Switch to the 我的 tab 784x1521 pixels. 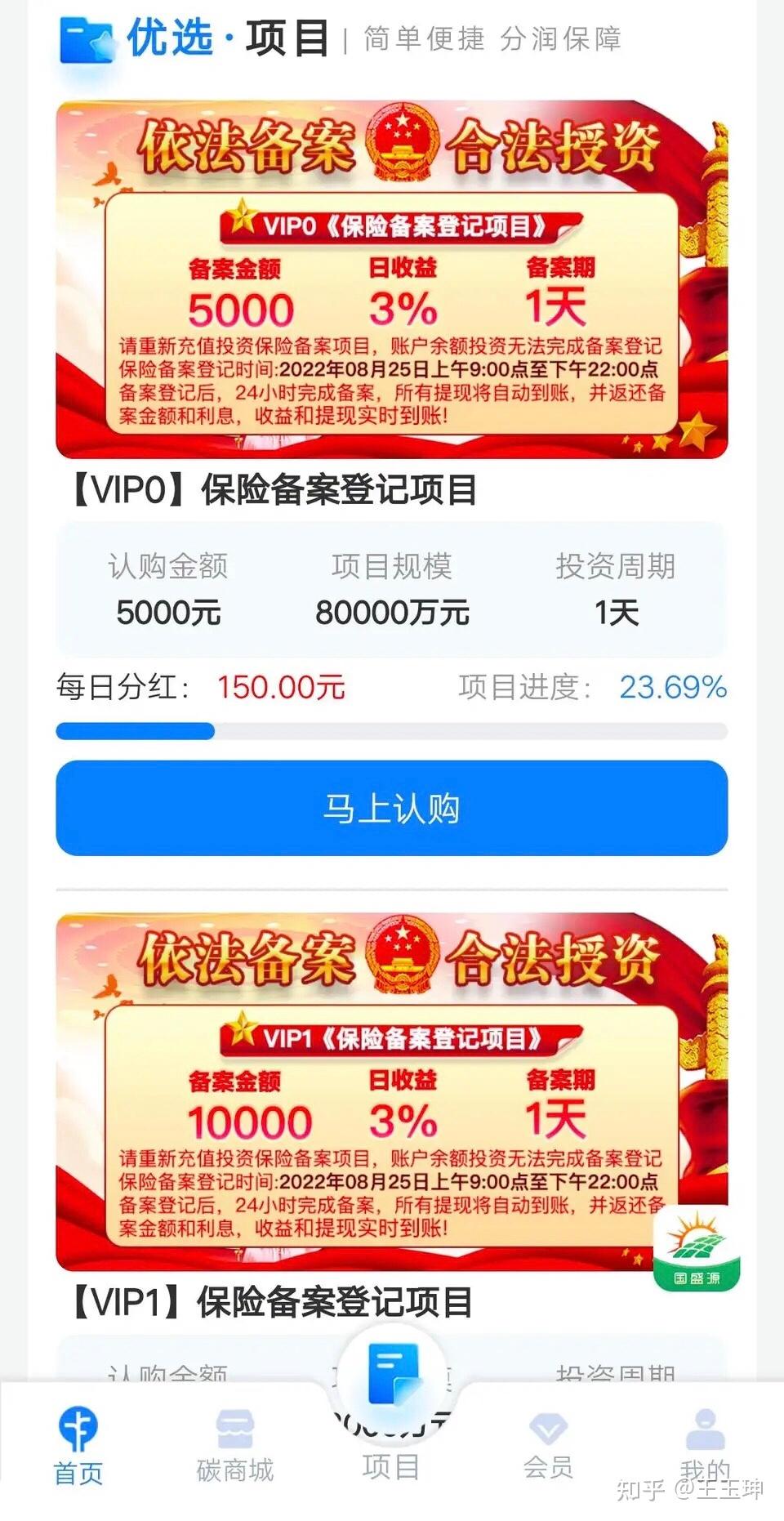[x=705, y=1447]
